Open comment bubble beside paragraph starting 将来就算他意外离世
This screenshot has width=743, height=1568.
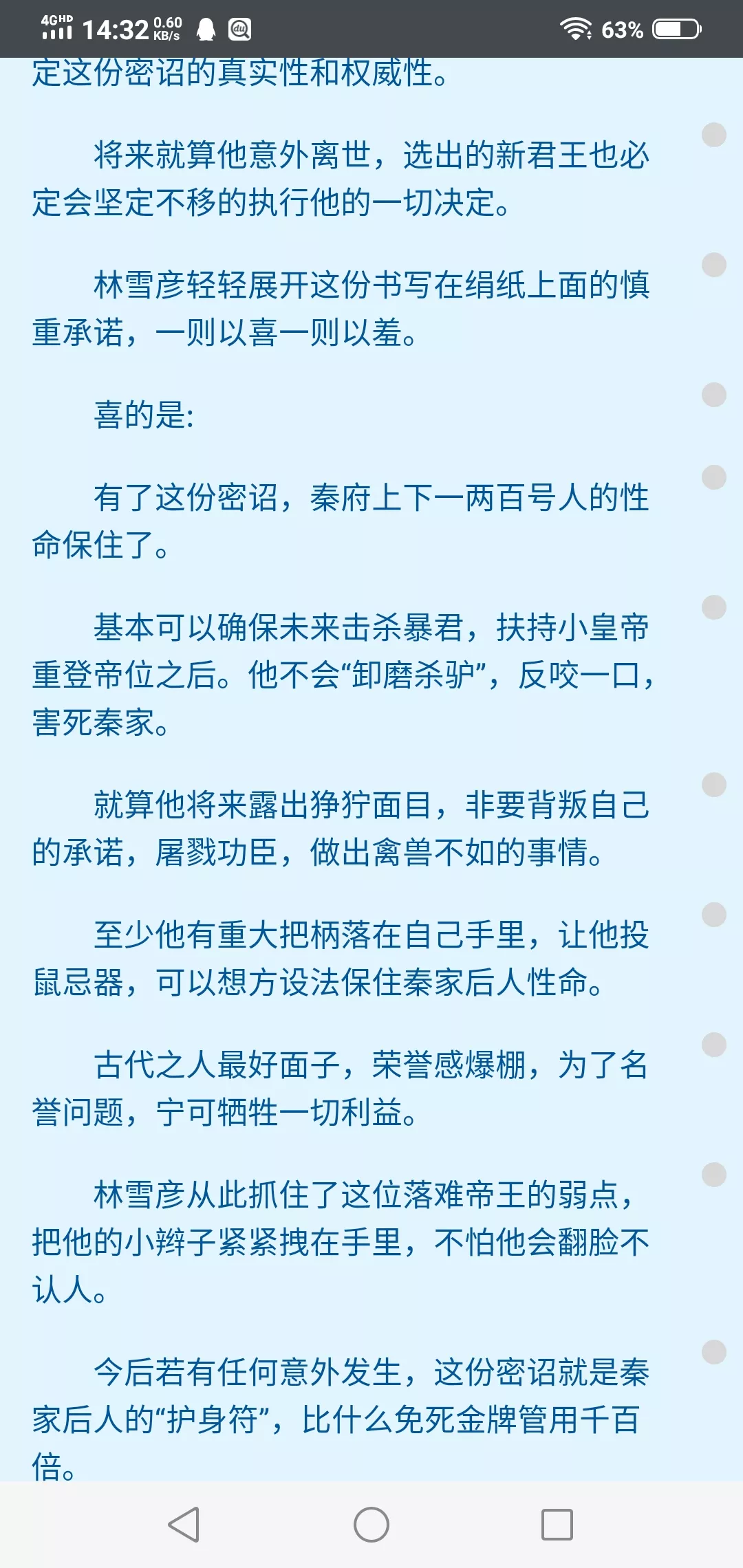click(x=713, y=135)
